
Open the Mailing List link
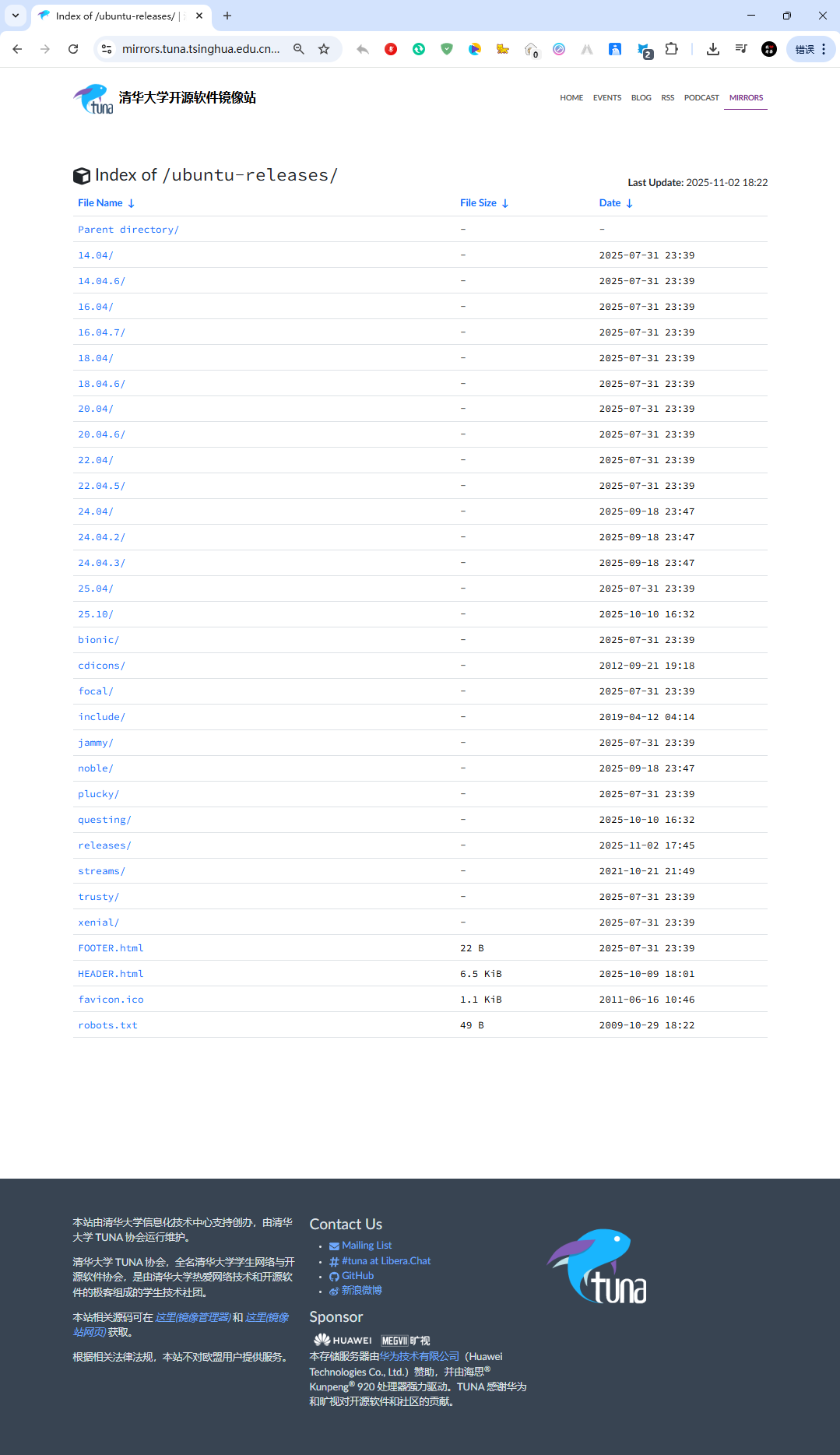tap(366, 1246)
